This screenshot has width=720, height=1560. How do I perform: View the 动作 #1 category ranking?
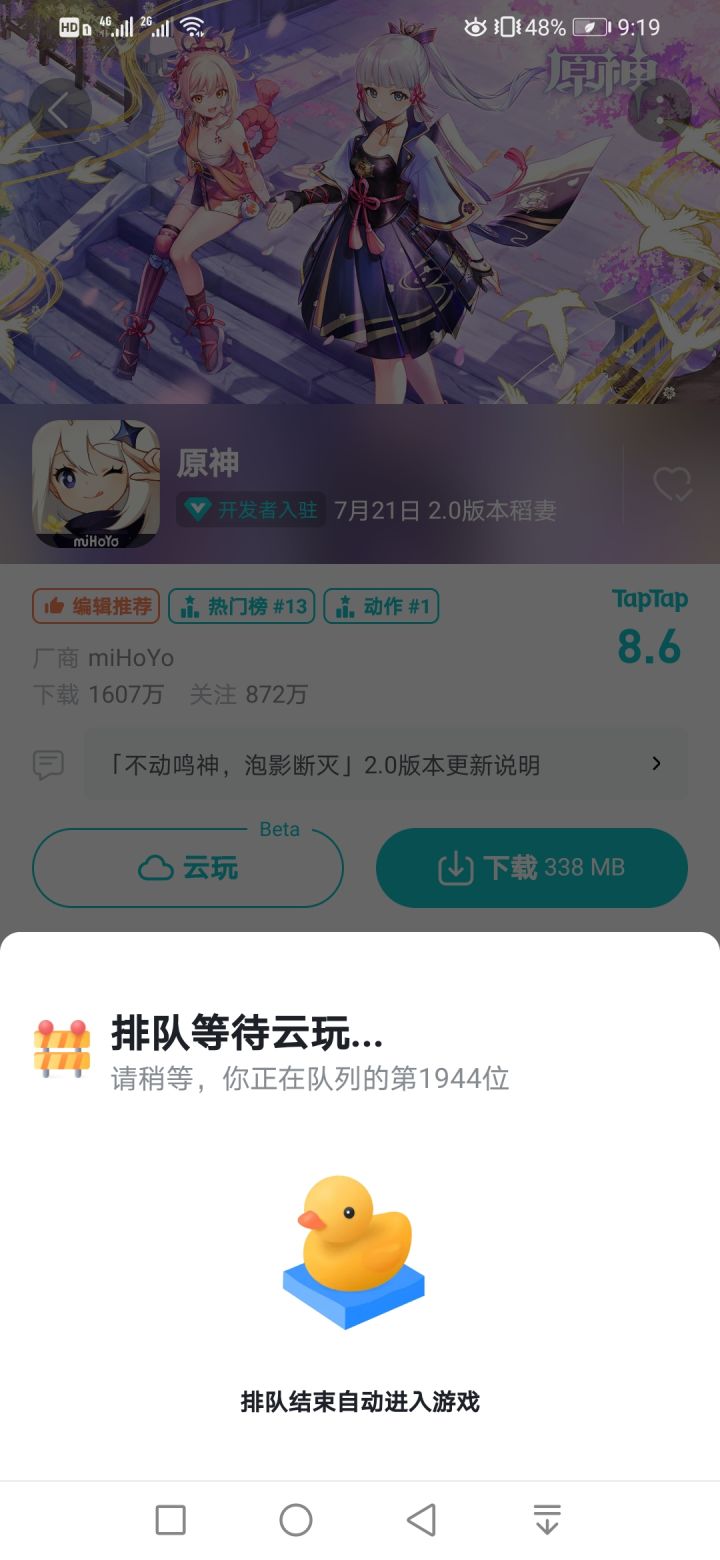point(381,606)
